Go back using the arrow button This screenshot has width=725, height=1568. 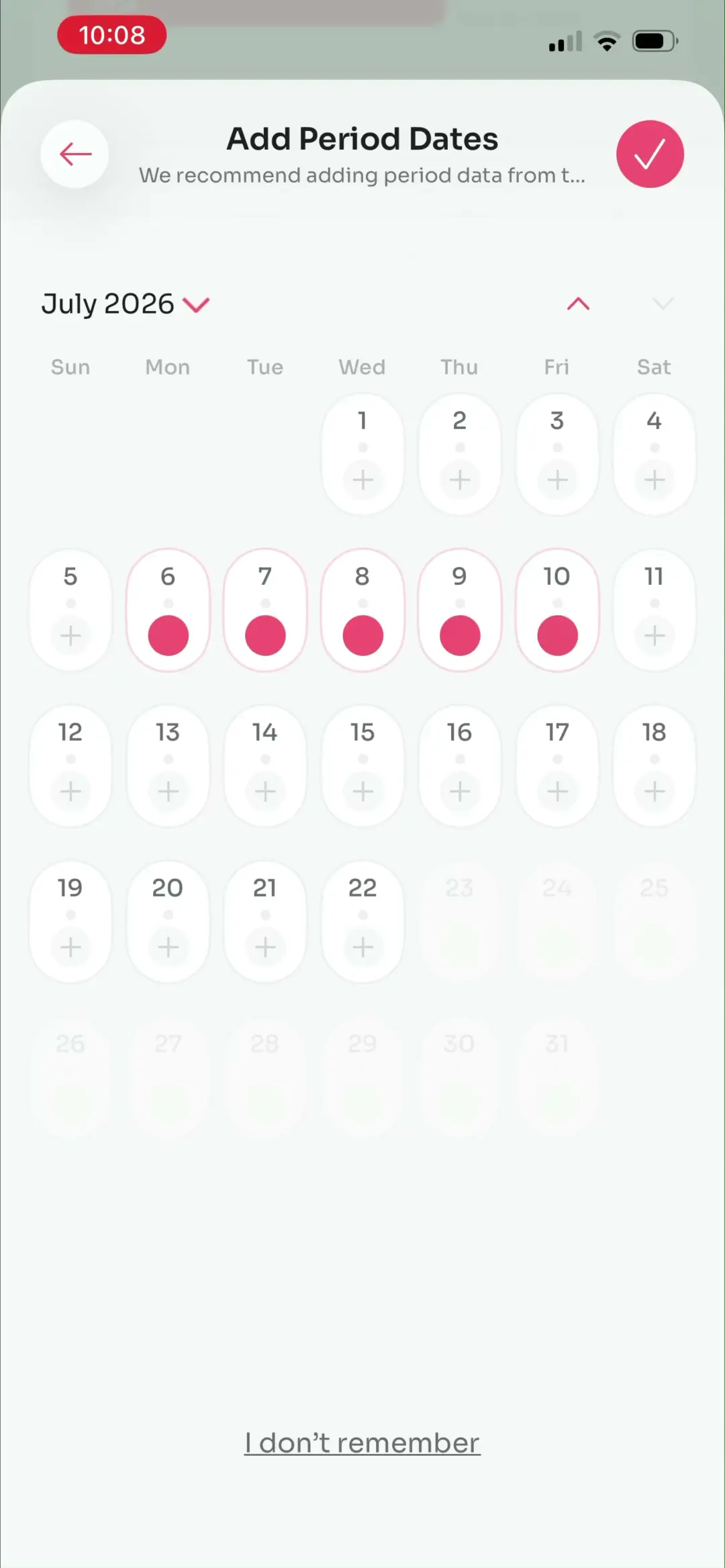(x=75, y=154)
